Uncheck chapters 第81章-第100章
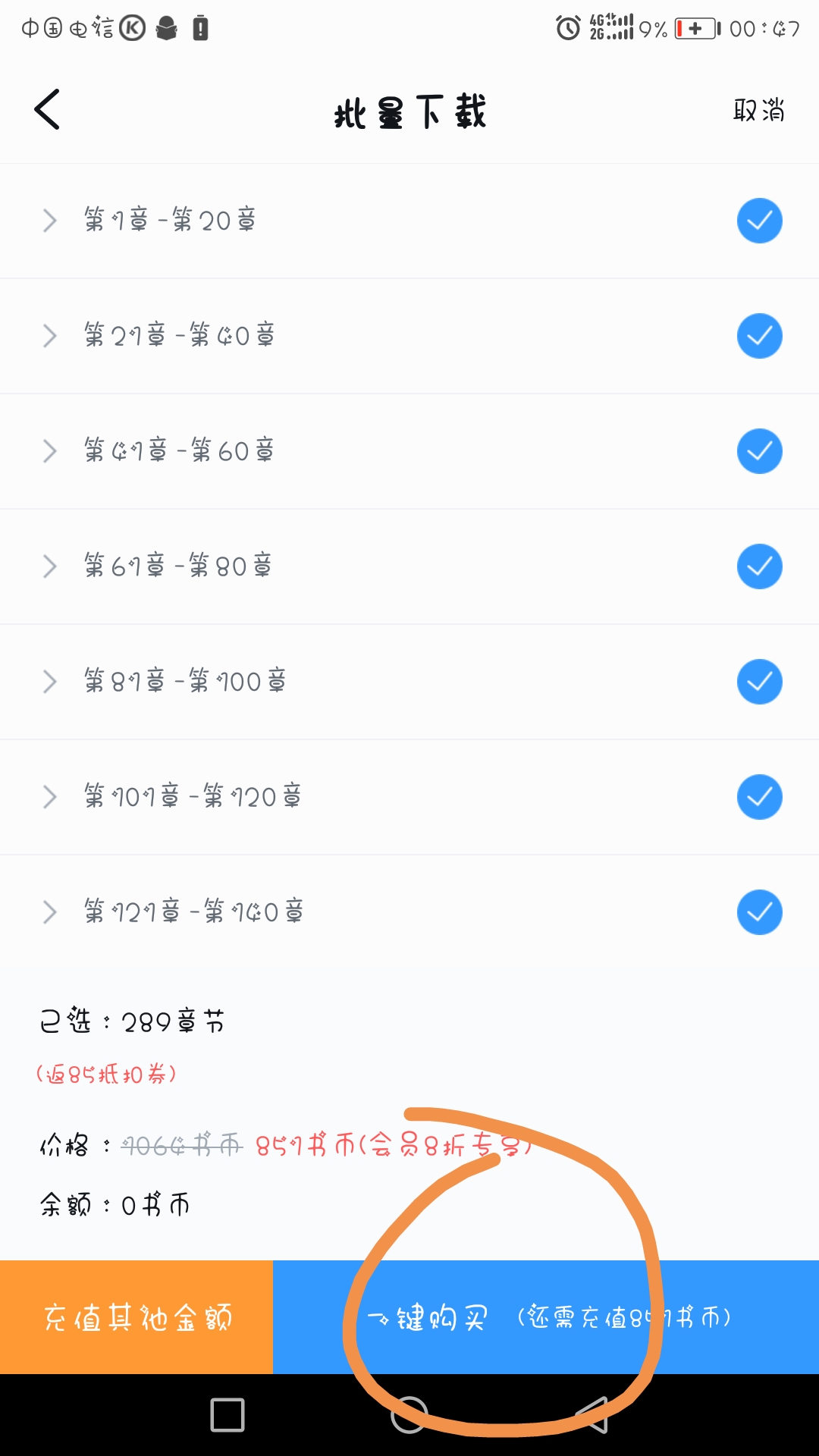 pyautogui.click(x=759, y=682)
